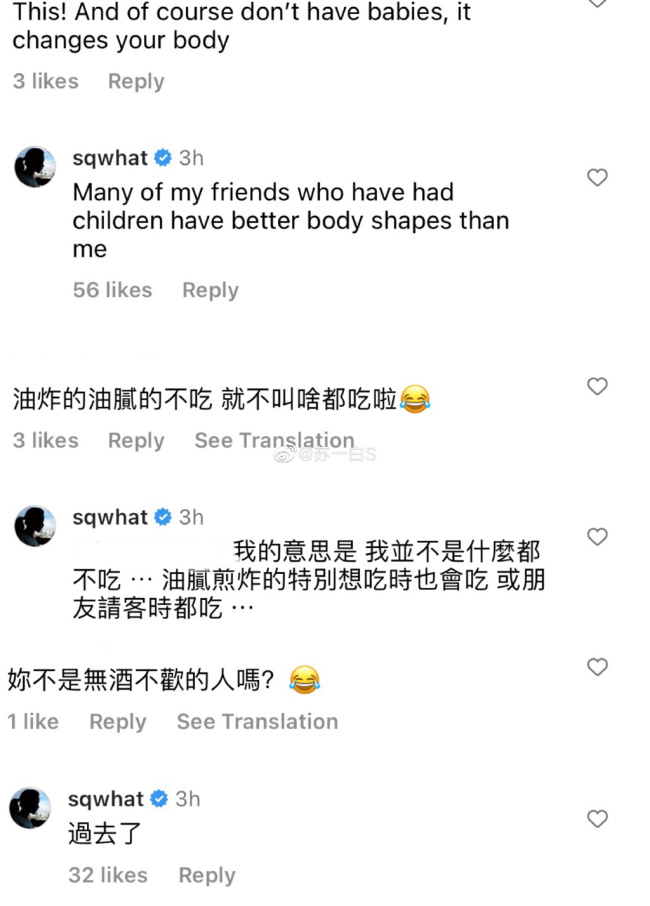
Task: Reply to sqwhat's comment with 56 likes
Action: click(x=210, y=290)
